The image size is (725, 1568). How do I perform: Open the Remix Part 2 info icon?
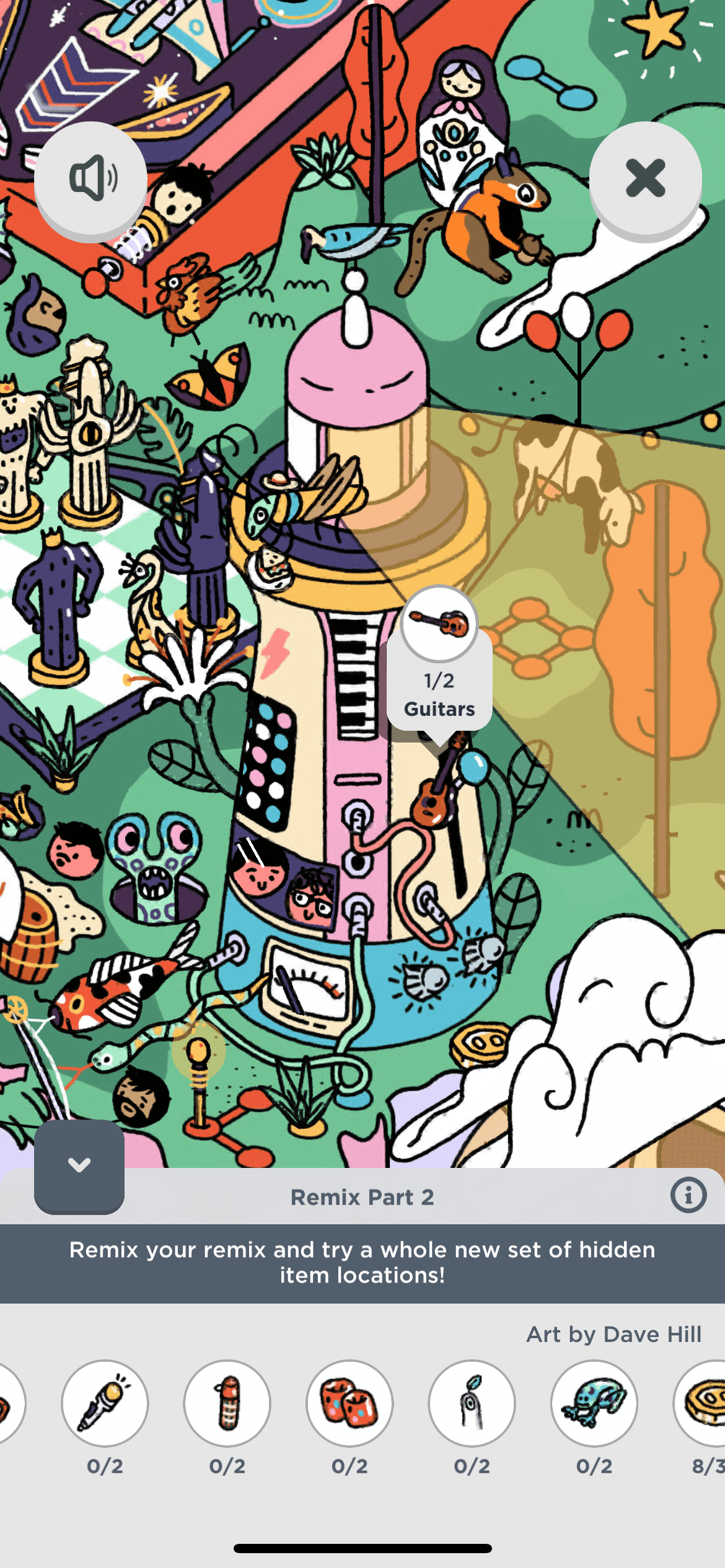[x=688, y=1195]
